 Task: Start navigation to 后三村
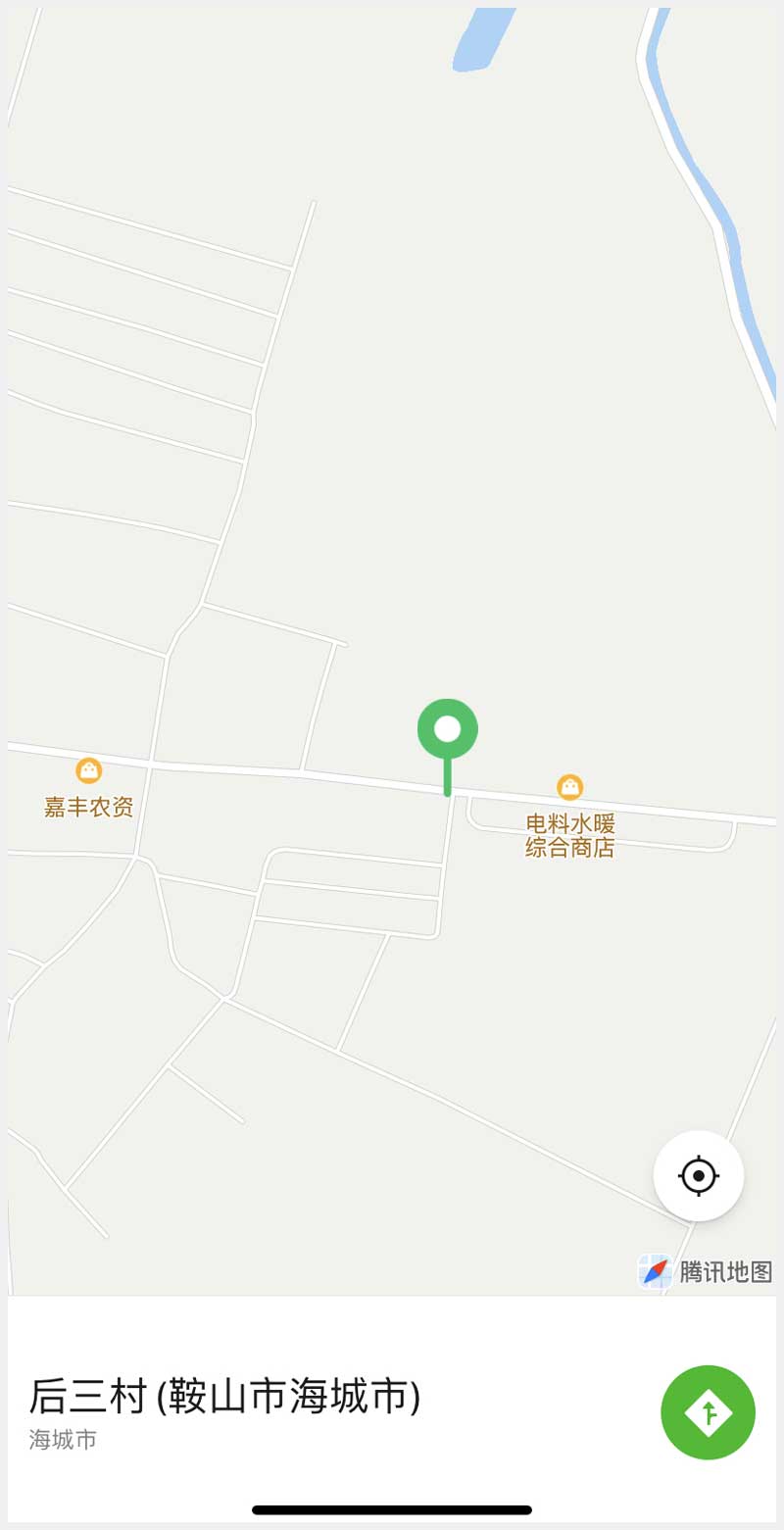coord(708,1411)
